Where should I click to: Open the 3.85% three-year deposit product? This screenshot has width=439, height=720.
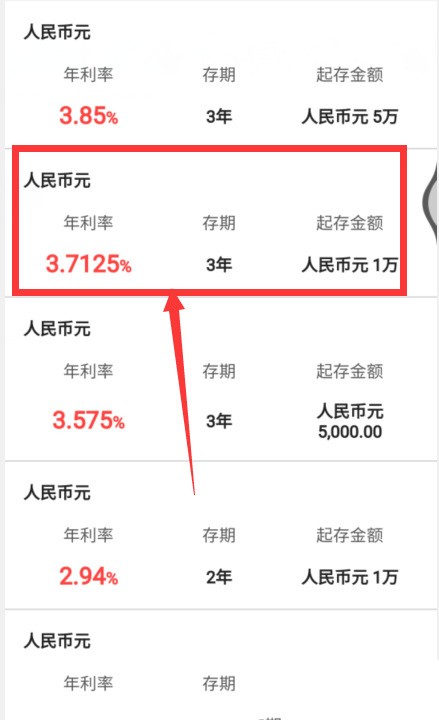click(220, 76)
